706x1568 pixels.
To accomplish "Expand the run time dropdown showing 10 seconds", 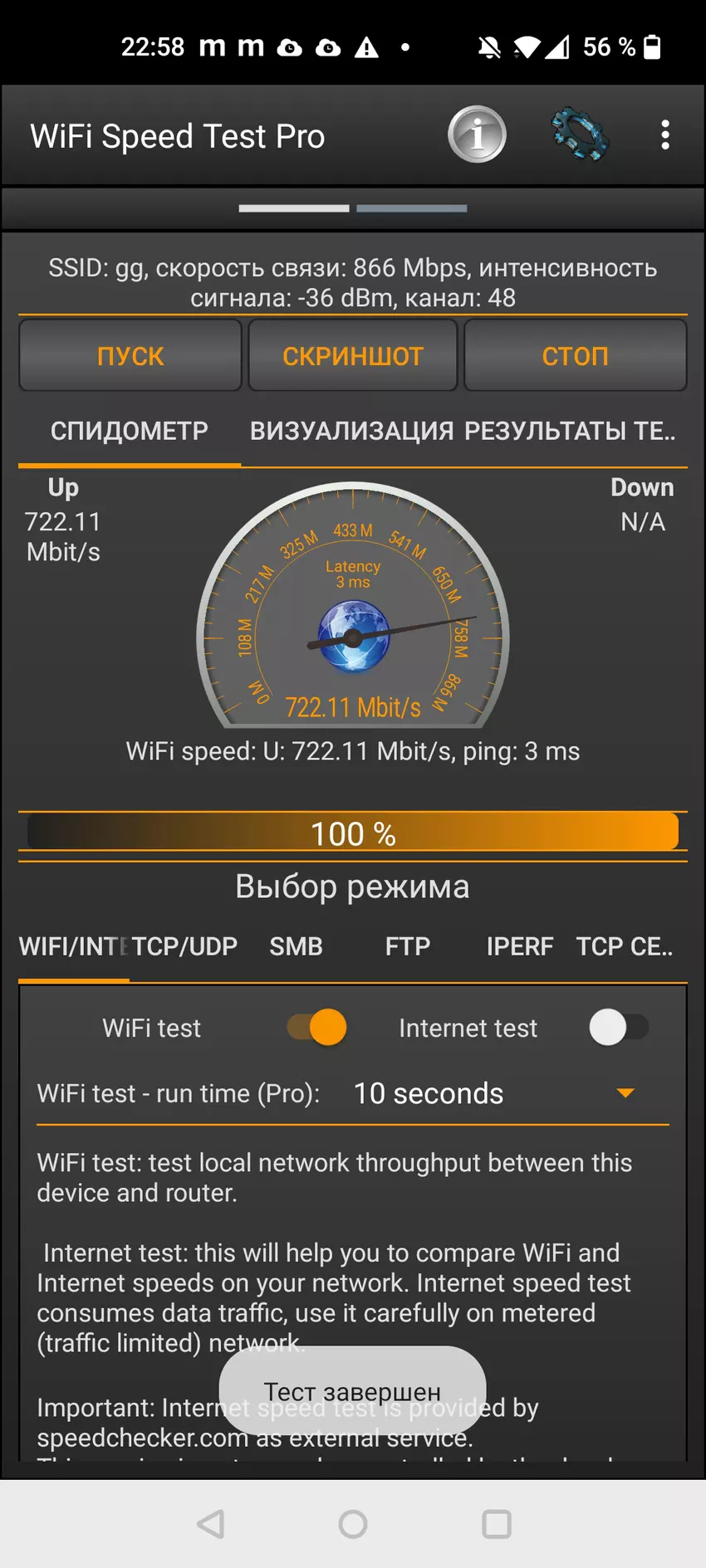I will (498, 1093).
